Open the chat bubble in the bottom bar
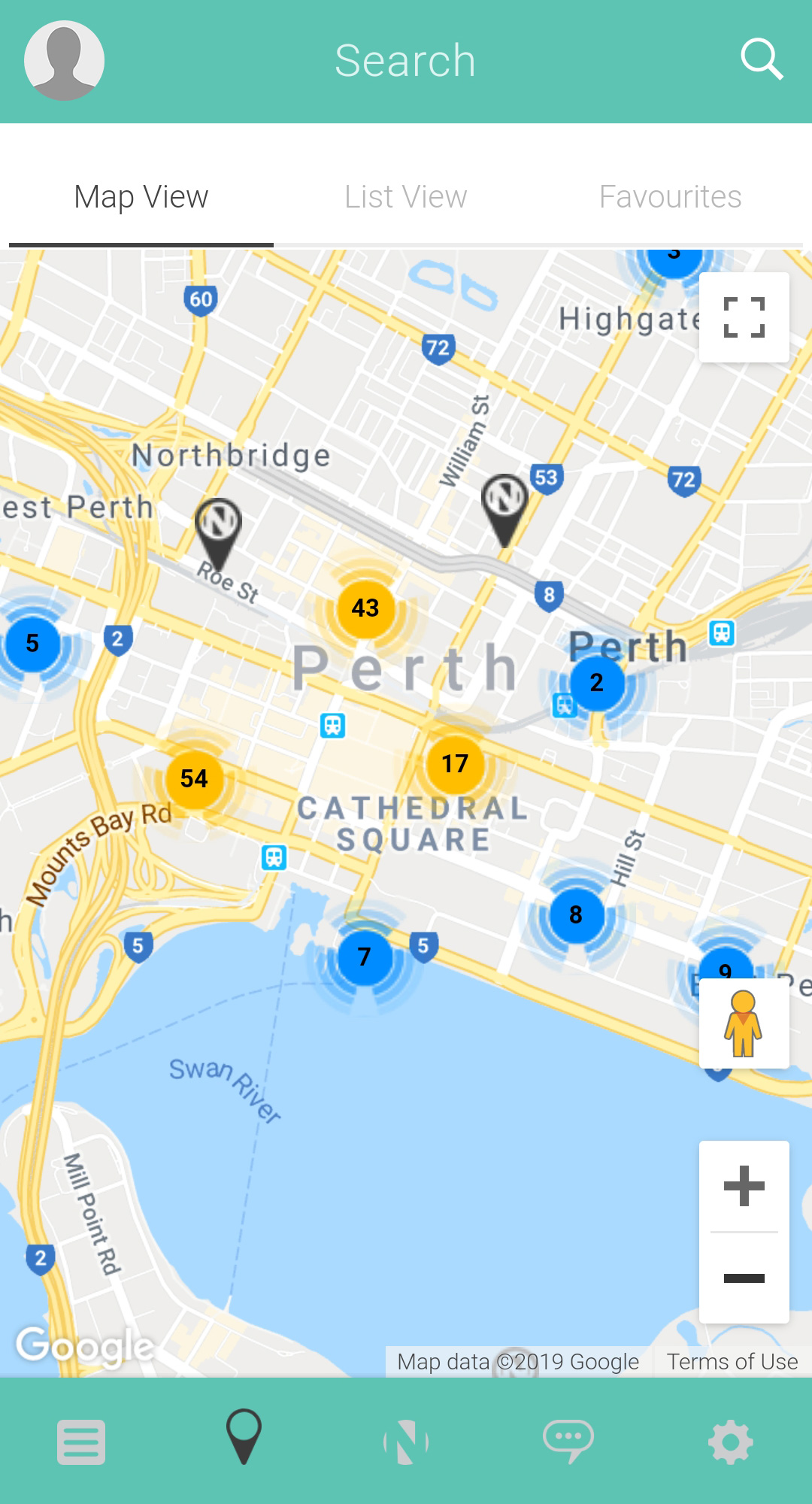812x1504 pixels. [568, 1442]
